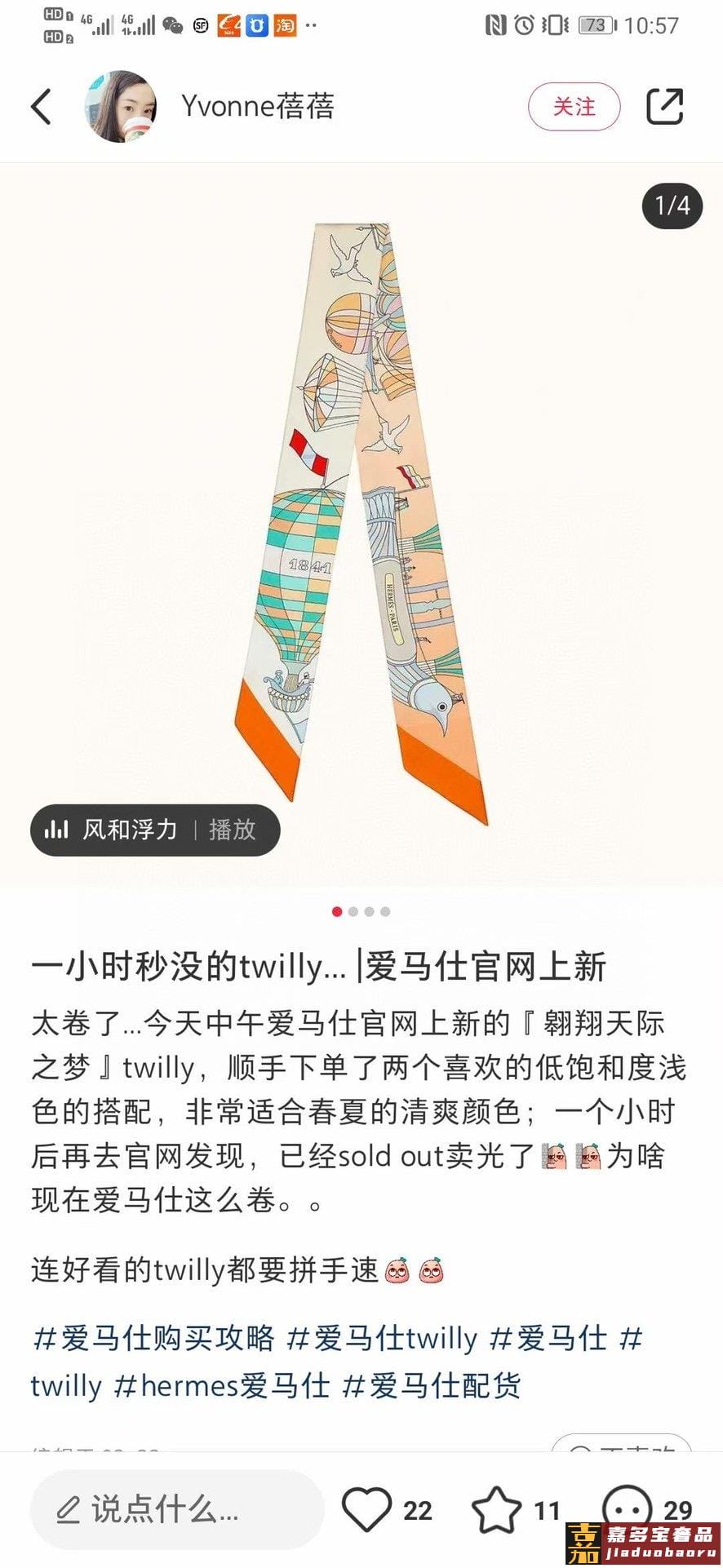Viewport: 723px width, 1568px height.
Task: Follow Yvonne蓓蓓 with the 关注 button
Action: 574,107
